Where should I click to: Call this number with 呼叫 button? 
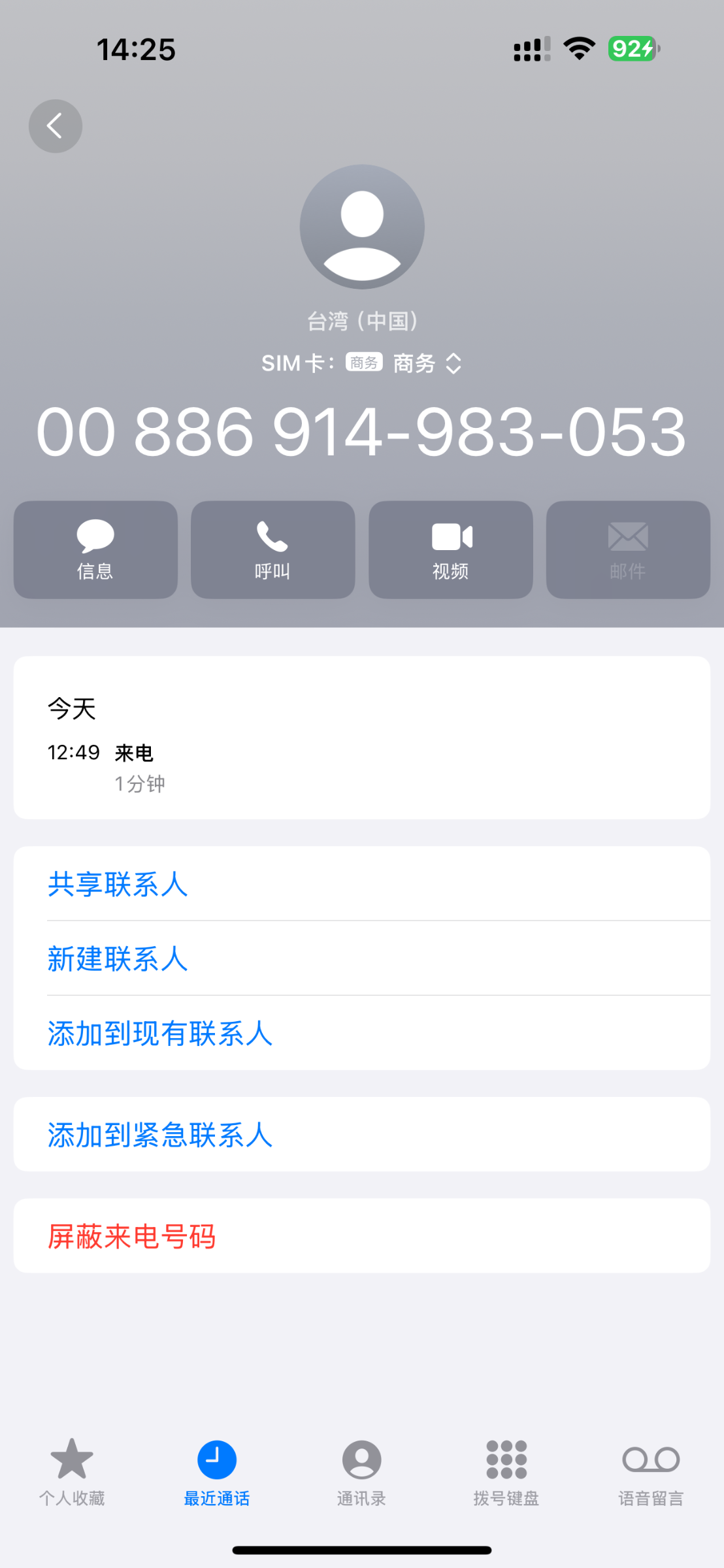click(272, 549)
